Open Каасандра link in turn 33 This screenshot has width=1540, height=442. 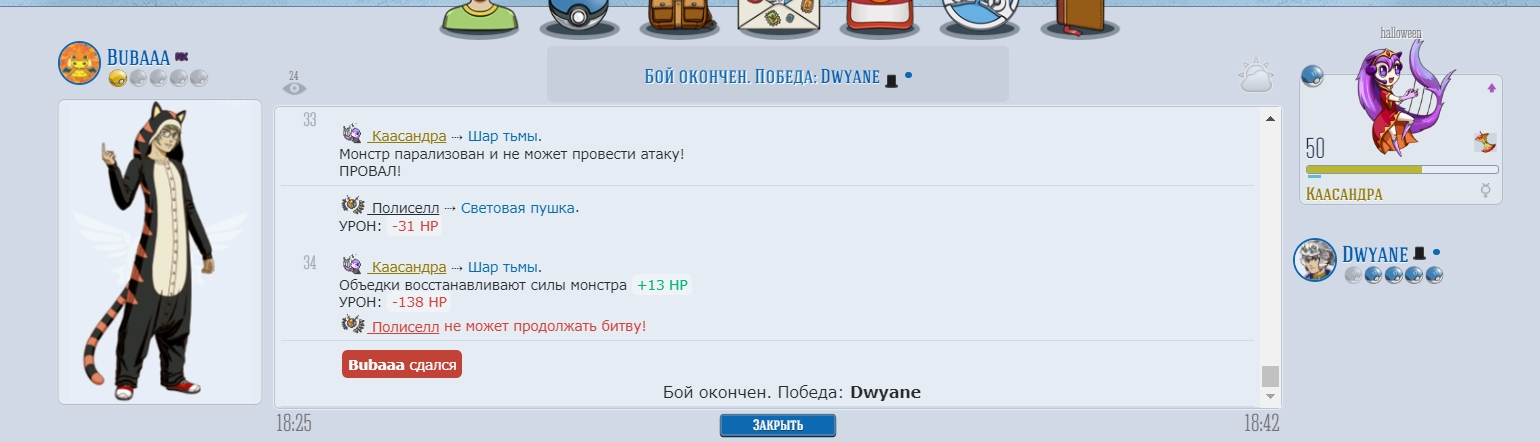click(408, 135)
